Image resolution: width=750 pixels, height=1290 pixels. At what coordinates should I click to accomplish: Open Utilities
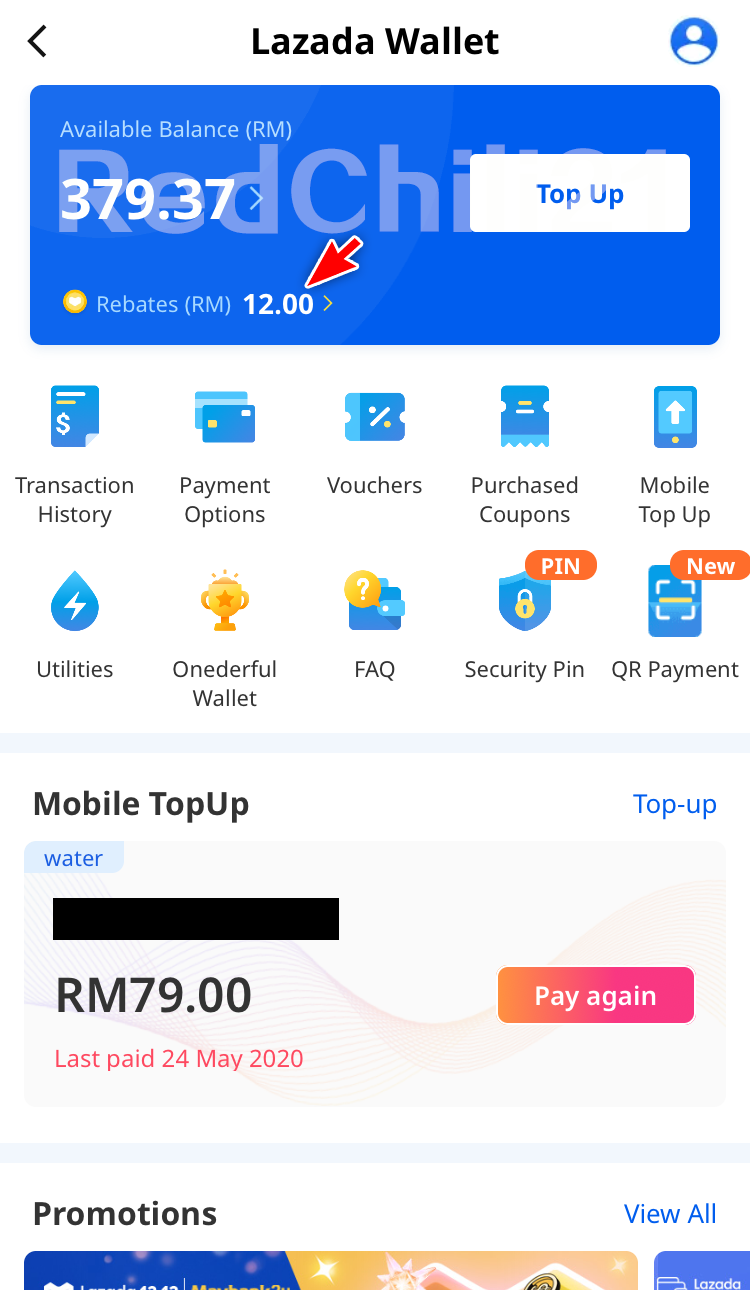(75, 624)
